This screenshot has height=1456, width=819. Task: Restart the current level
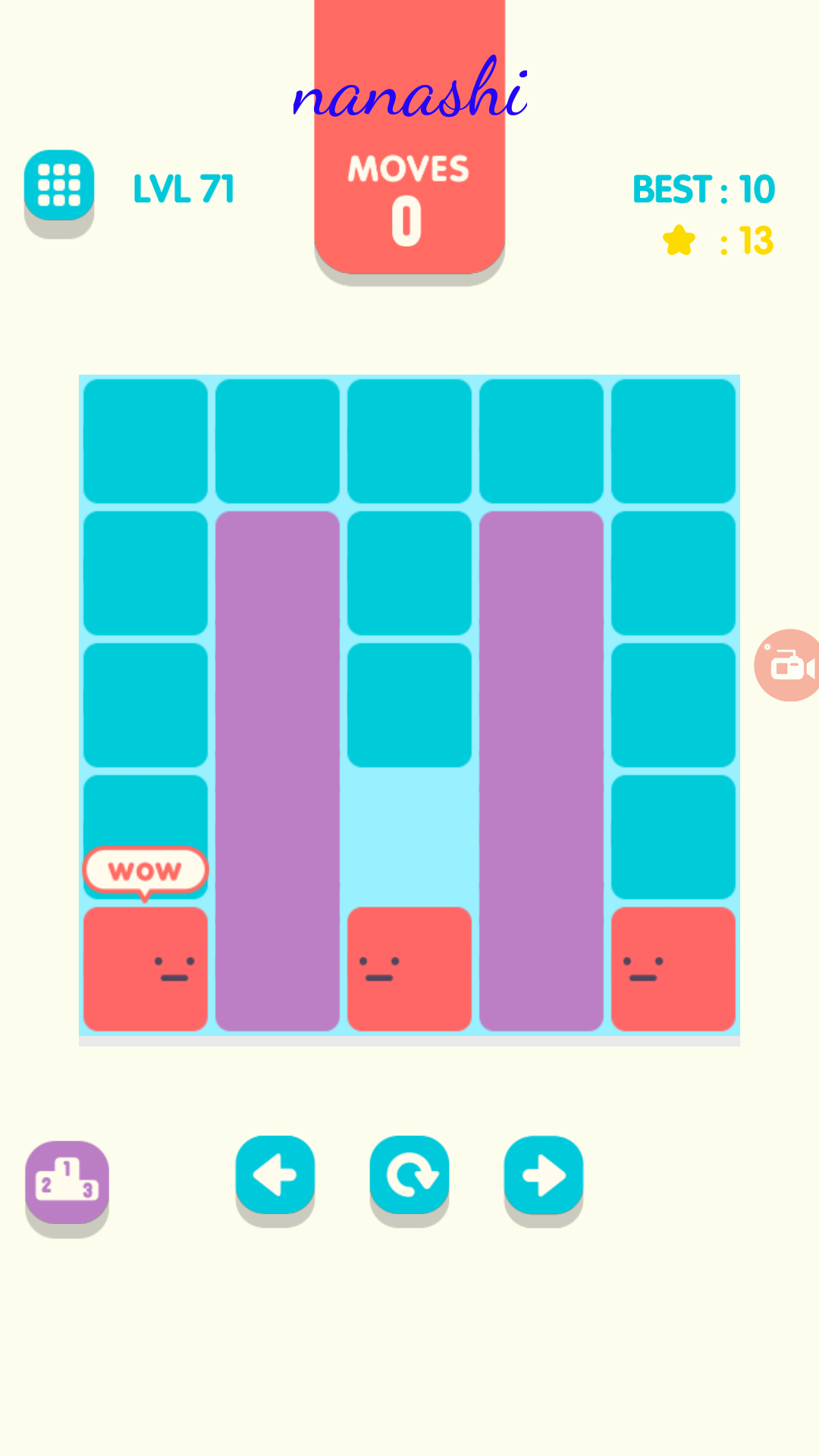[x=409, y=1175]
